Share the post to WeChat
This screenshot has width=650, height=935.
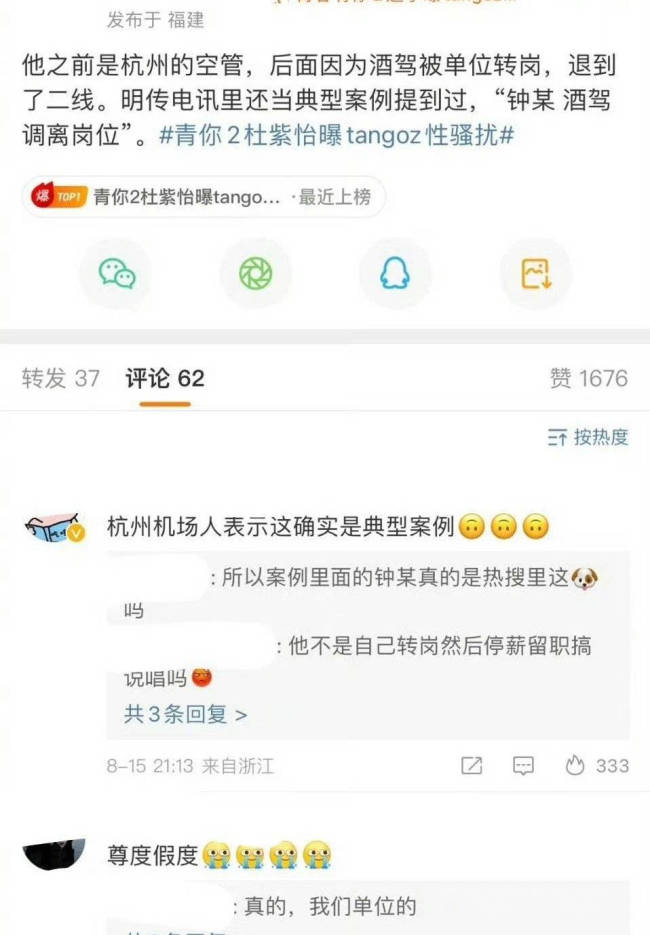pos(117,273)
